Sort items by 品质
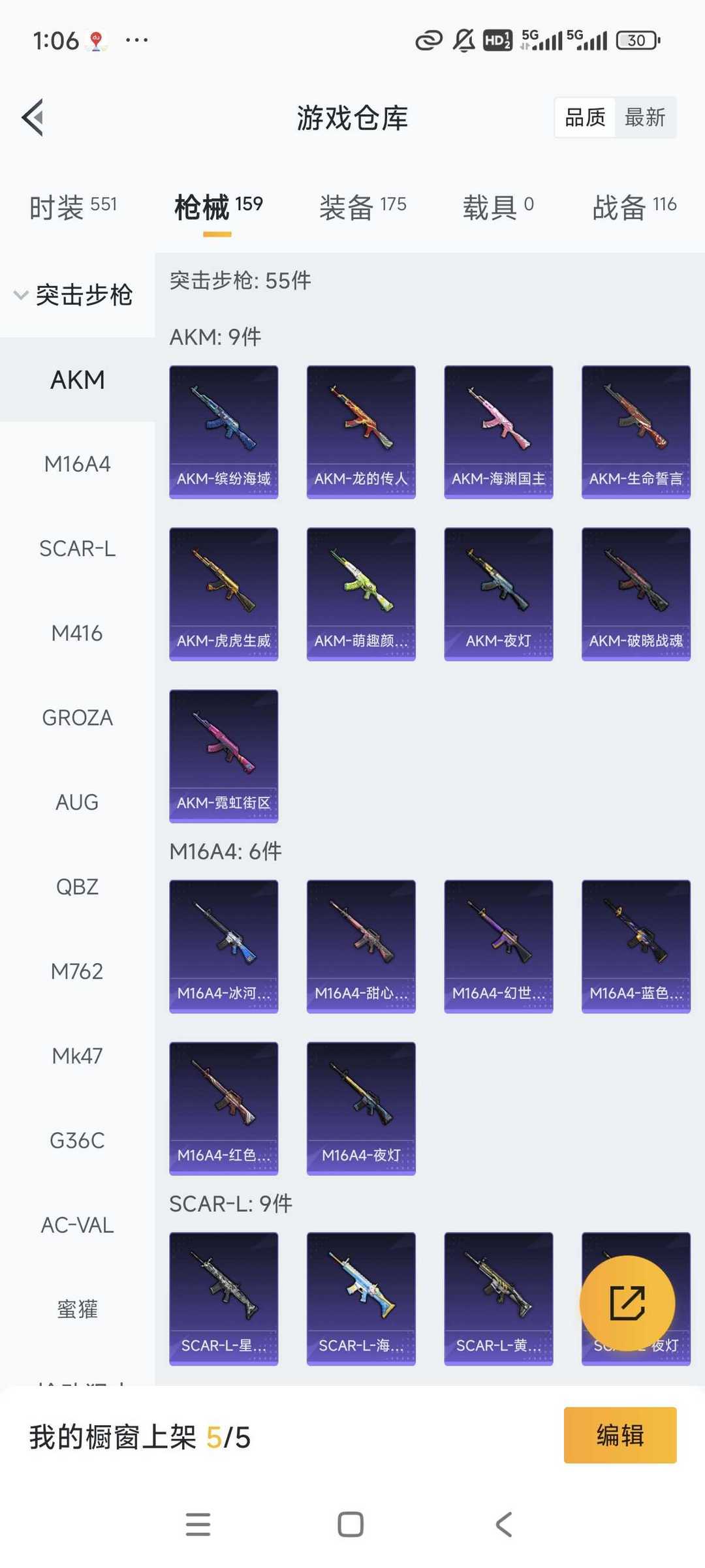 click(x=585, y=117)
